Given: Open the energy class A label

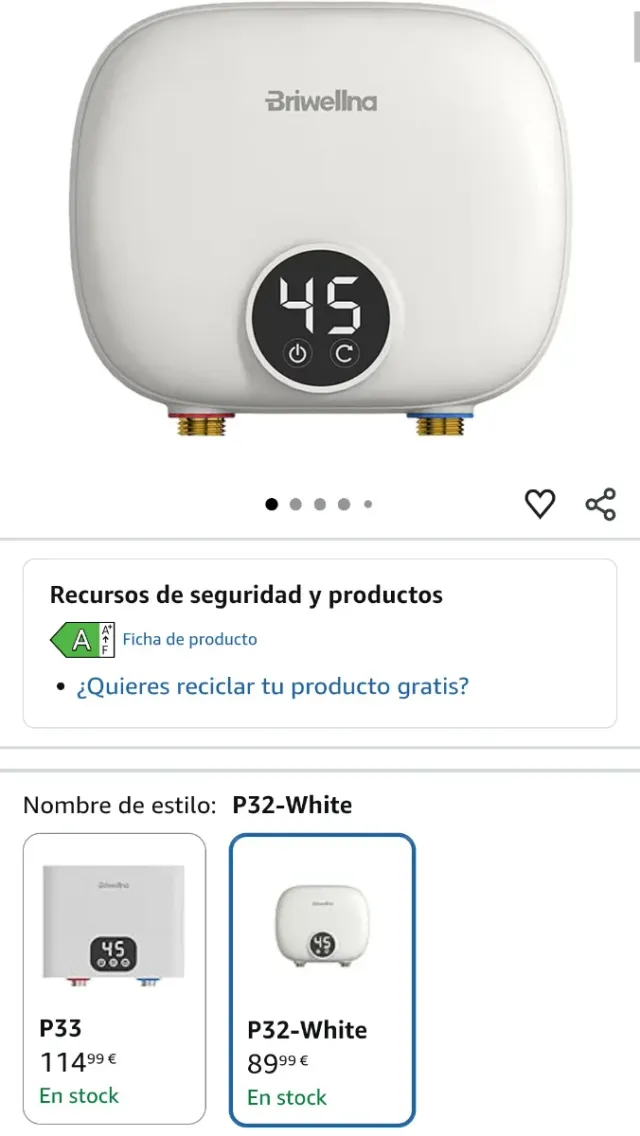Looking at the screenshot, I should (x=83, y=640).
